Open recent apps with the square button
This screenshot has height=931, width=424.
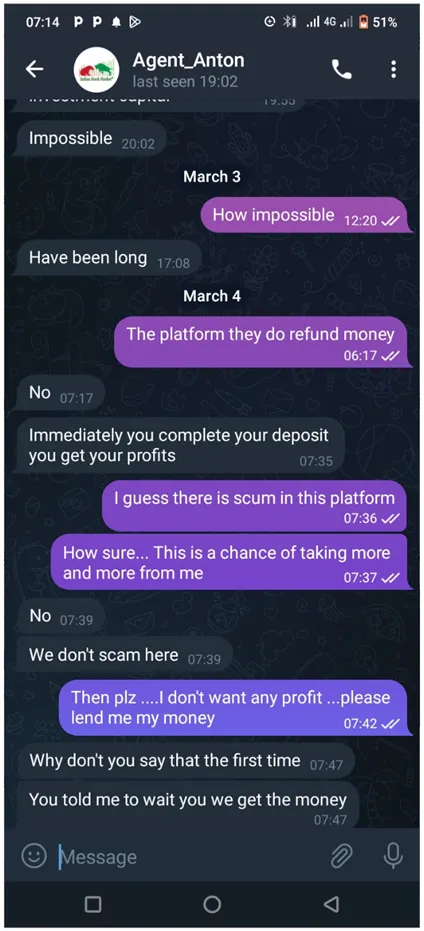click(93, 904)
